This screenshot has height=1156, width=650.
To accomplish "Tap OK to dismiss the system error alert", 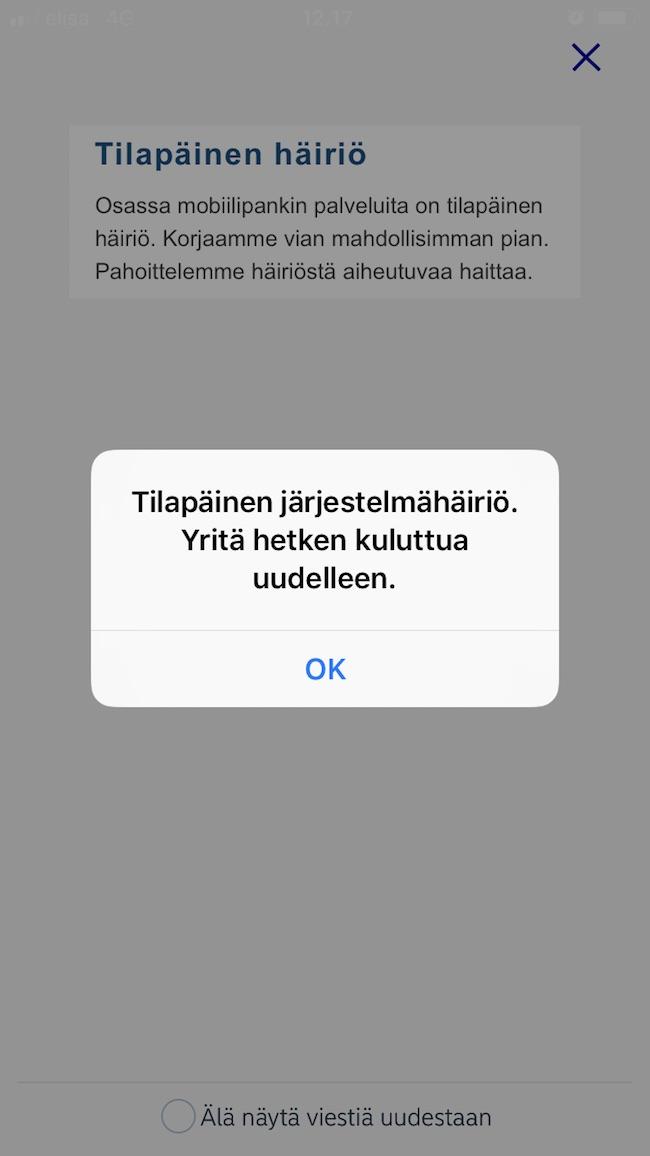I will point(325,669).
